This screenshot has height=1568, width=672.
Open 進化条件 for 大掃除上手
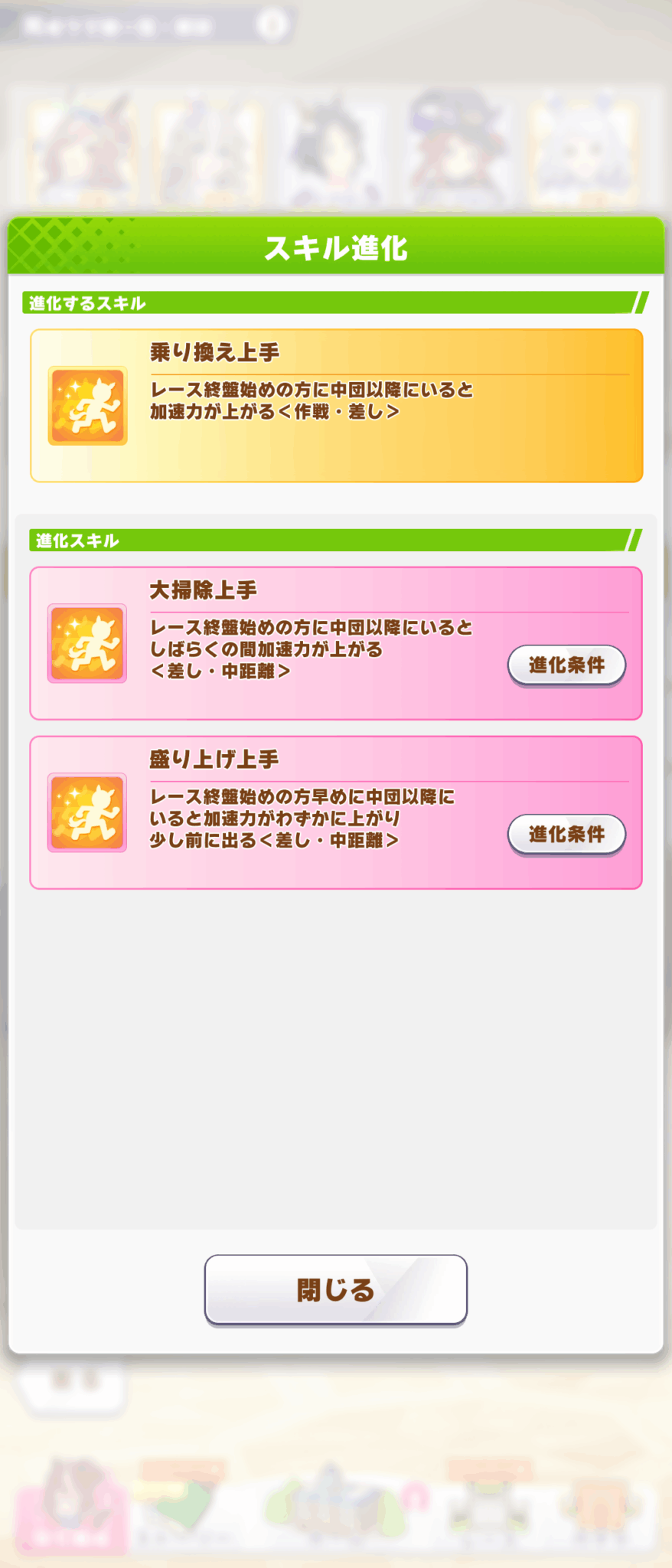pyautogui.click(x=566, y=665)
